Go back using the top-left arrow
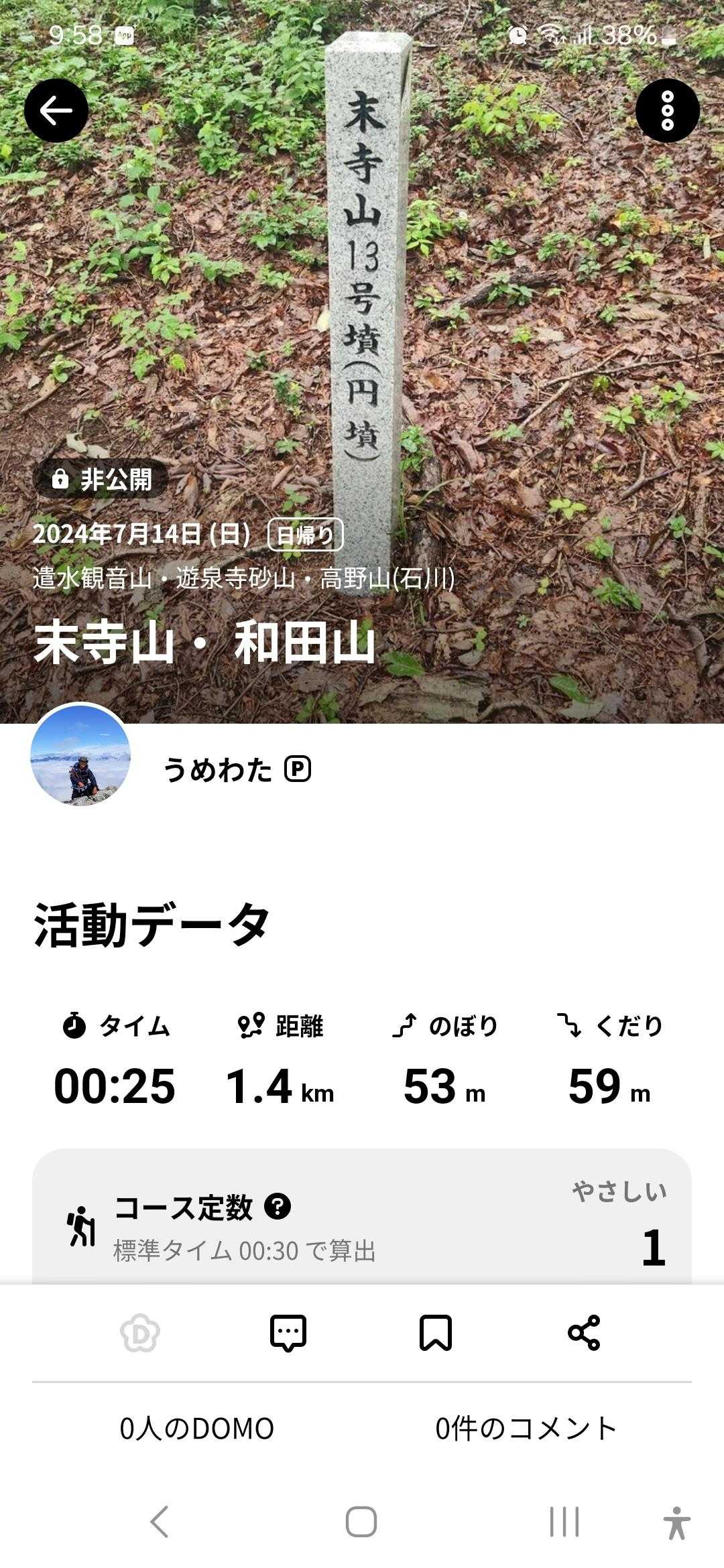724x1568 pixels. pyautogui.click(x=56, y=111)
